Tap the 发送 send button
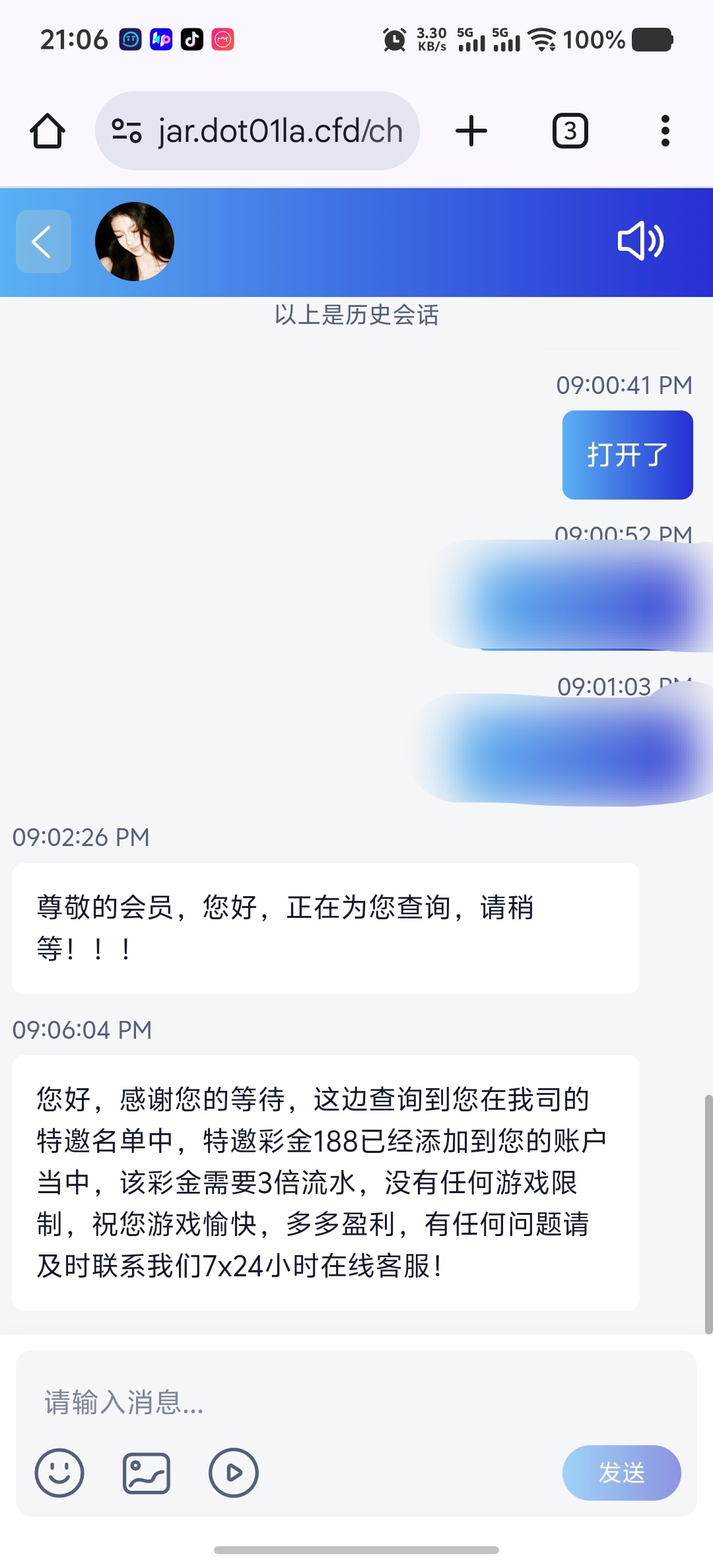This screenshot has width=713, height=1568. (x=621, y=1473)
